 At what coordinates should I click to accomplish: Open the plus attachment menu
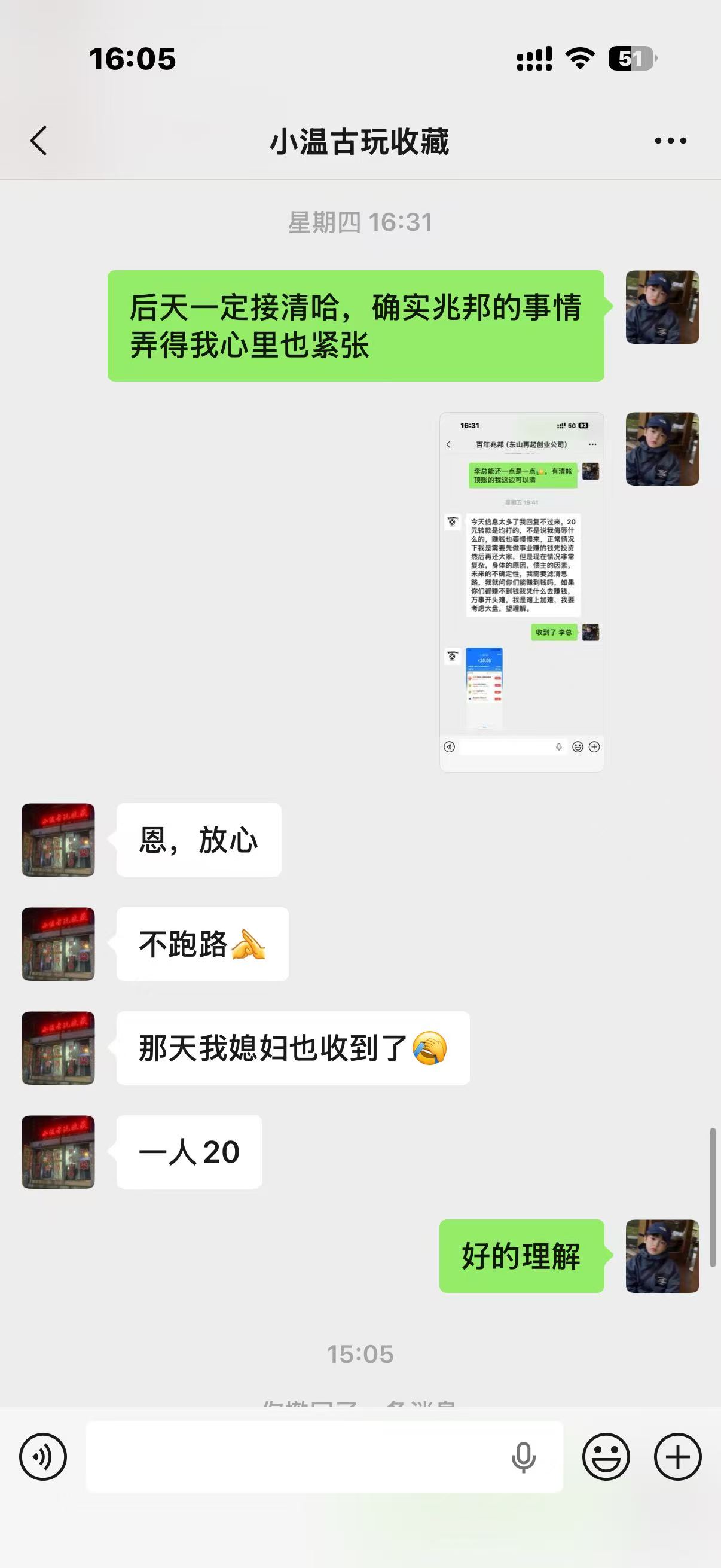[677, 1457]
